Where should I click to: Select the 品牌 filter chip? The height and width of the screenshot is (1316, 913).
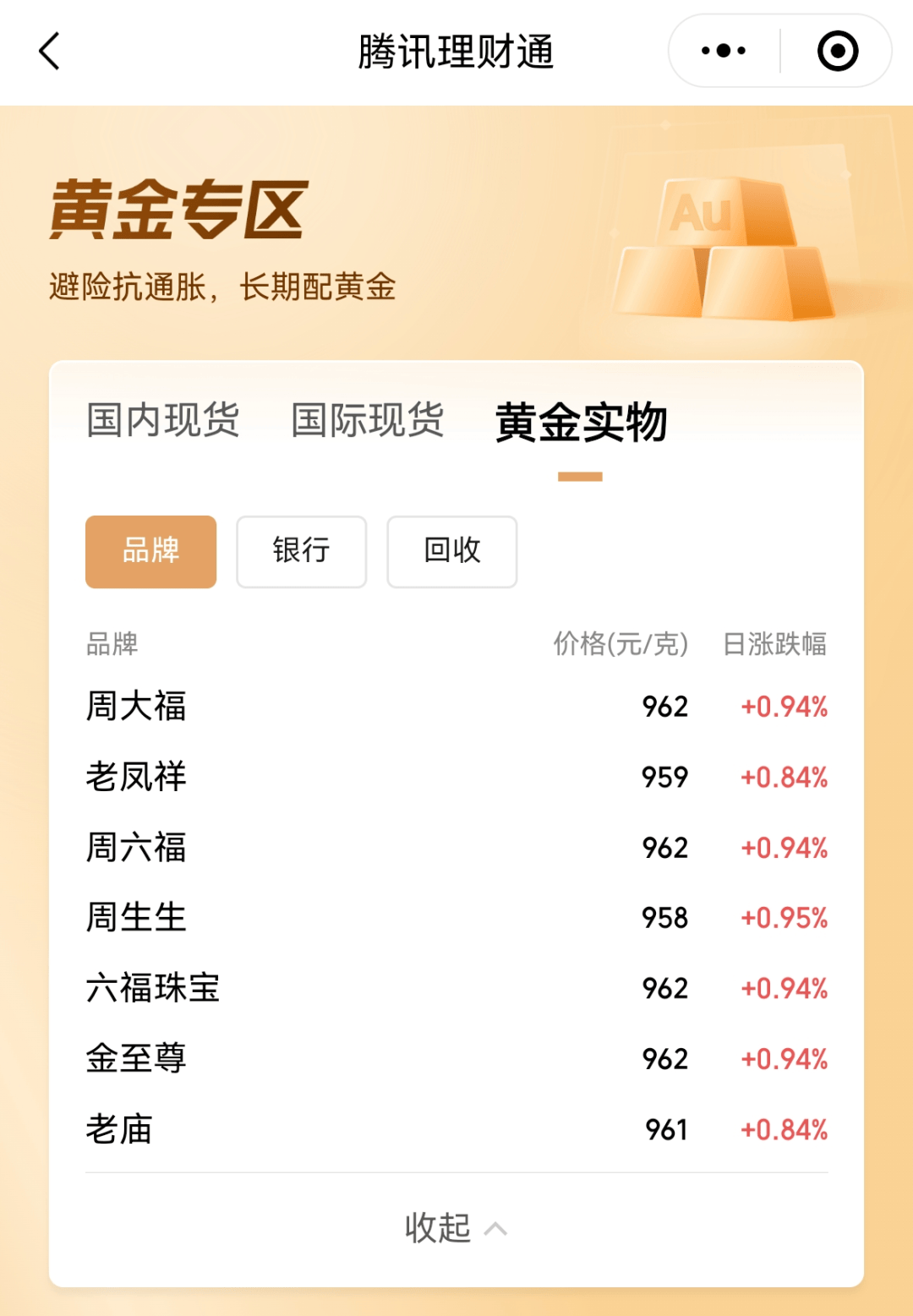(x=150, y=551)
